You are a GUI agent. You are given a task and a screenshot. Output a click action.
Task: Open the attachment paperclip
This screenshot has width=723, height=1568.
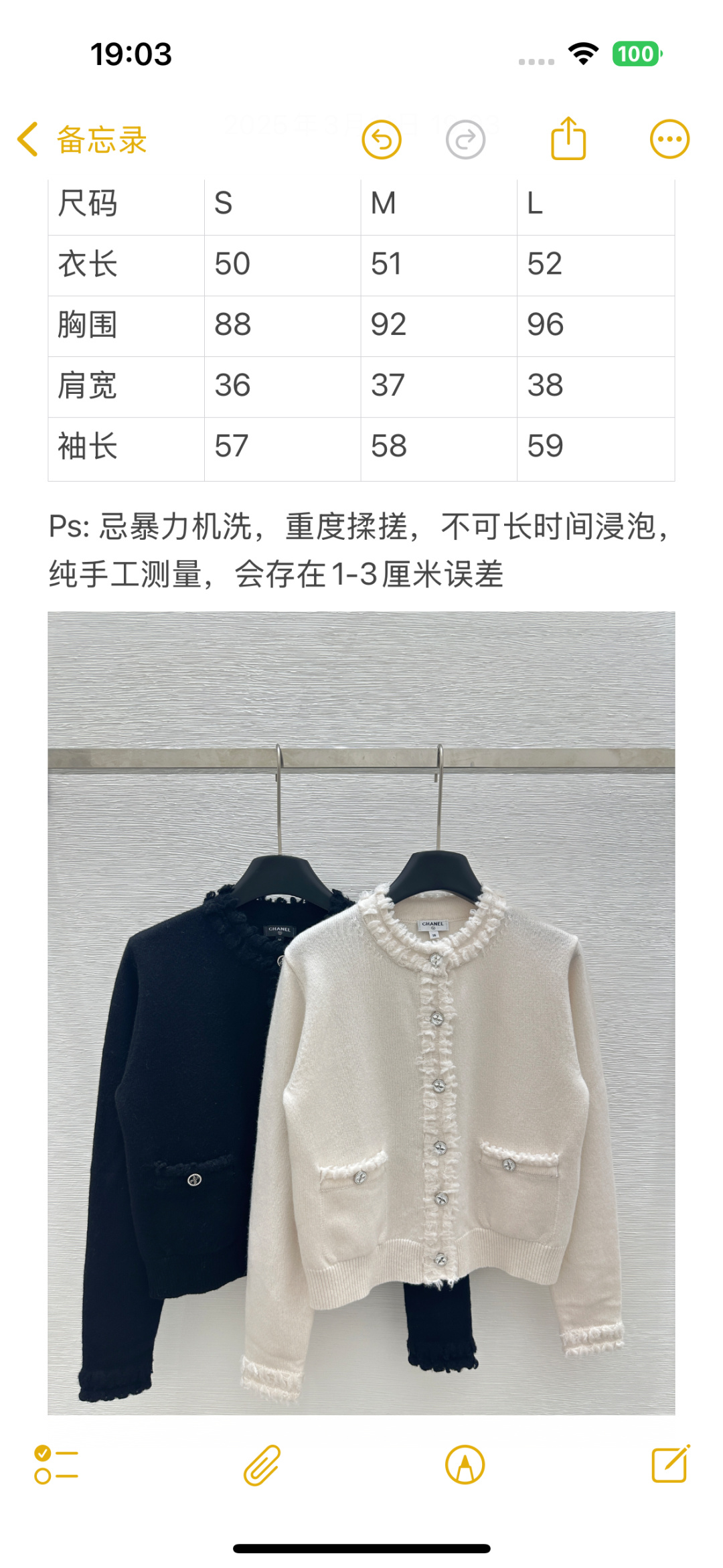[262, 1465]
